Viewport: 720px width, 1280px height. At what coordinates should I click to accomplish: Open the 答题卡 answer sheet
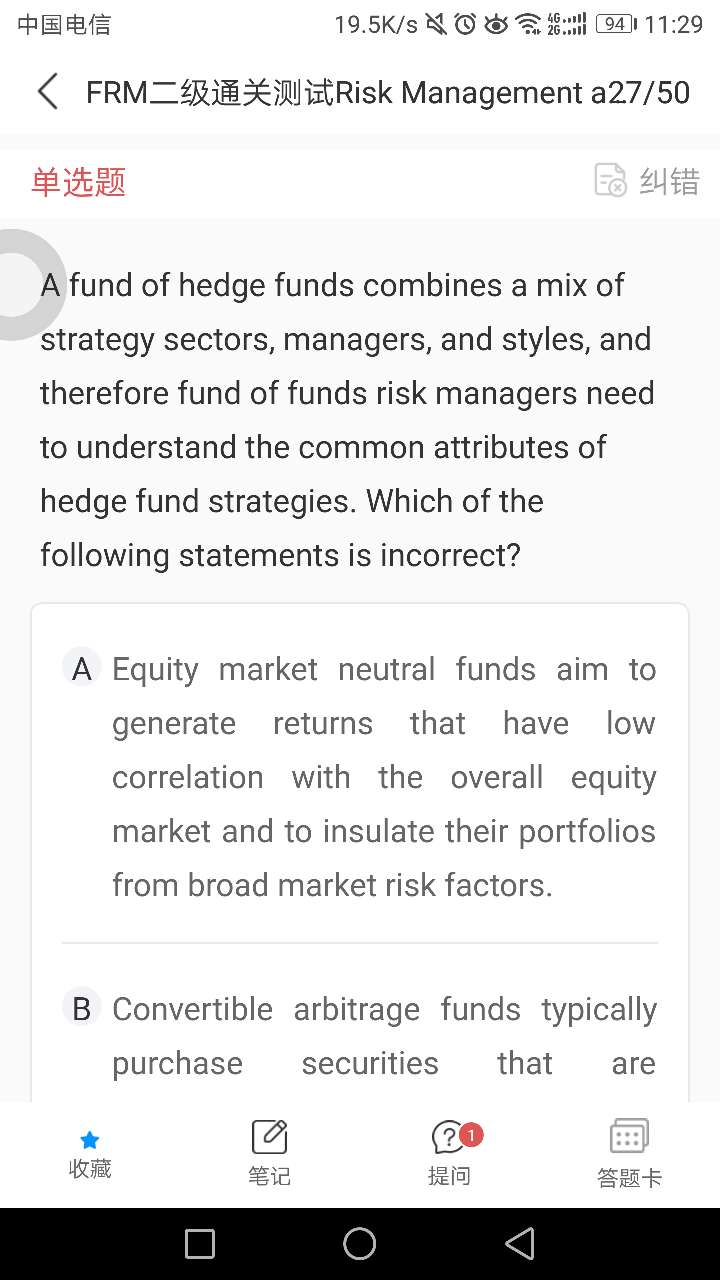629,1153
